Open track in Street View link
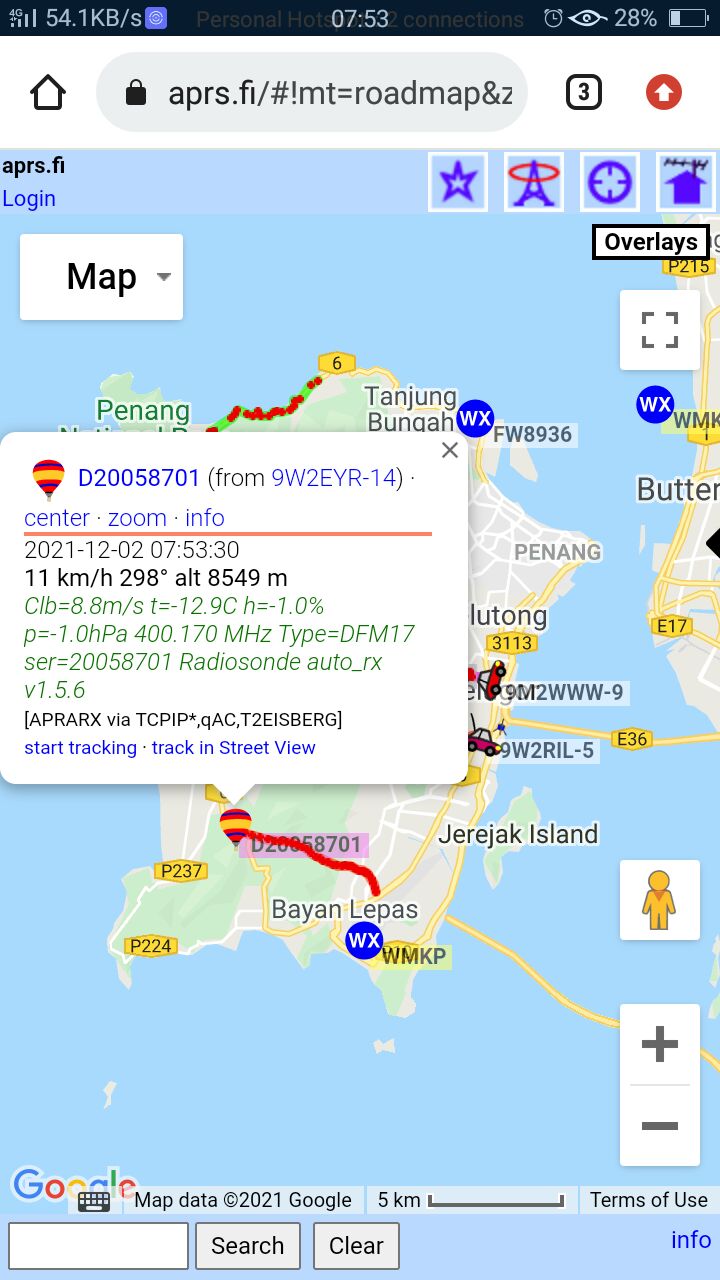Image resolution: width=720 pixels, height=1280 pixels. tap(233, 748)
